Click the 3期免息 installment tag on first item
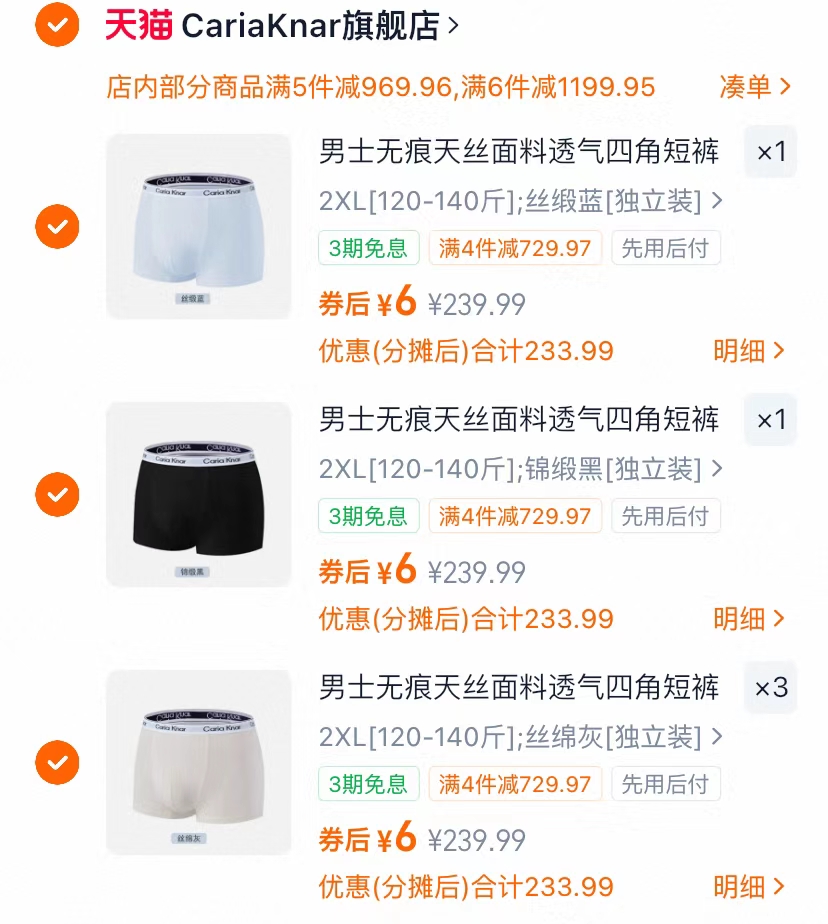 (x=368, y=247)
